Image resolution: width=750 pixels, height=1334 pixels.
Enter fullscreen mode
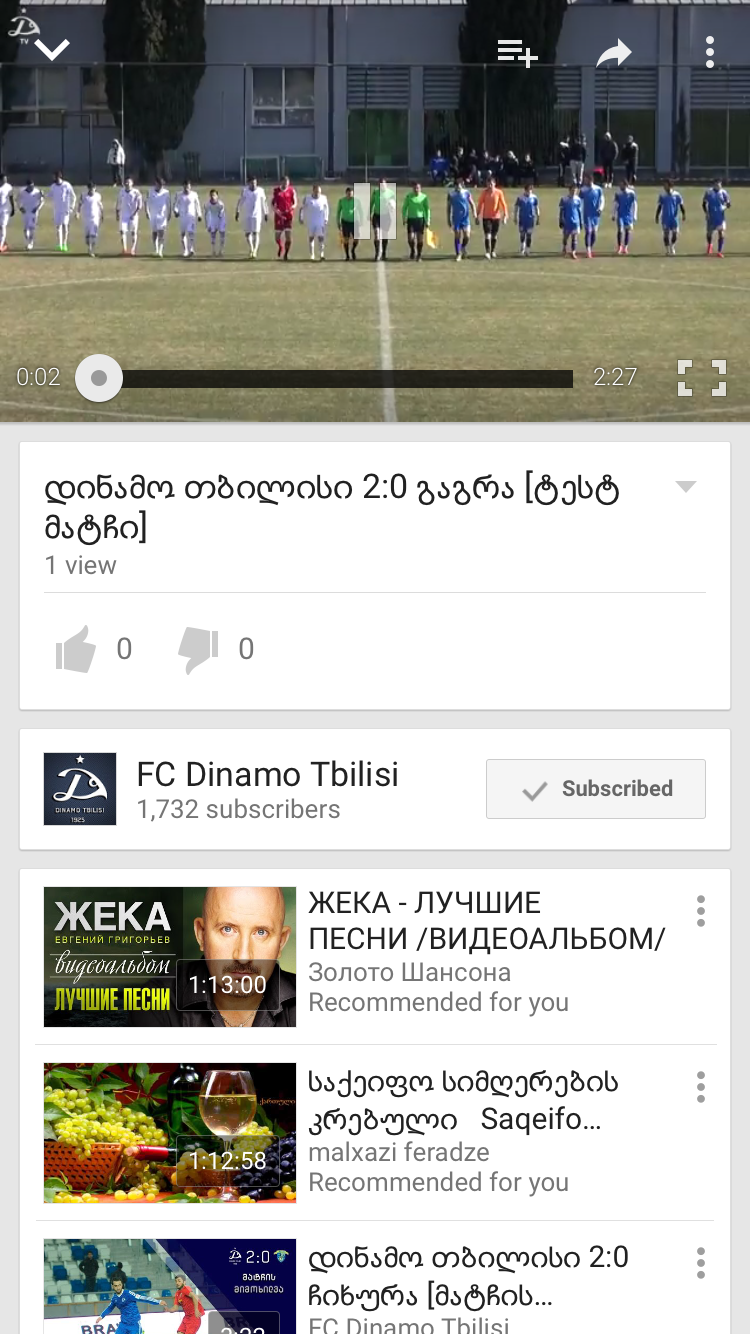(701, 378)
